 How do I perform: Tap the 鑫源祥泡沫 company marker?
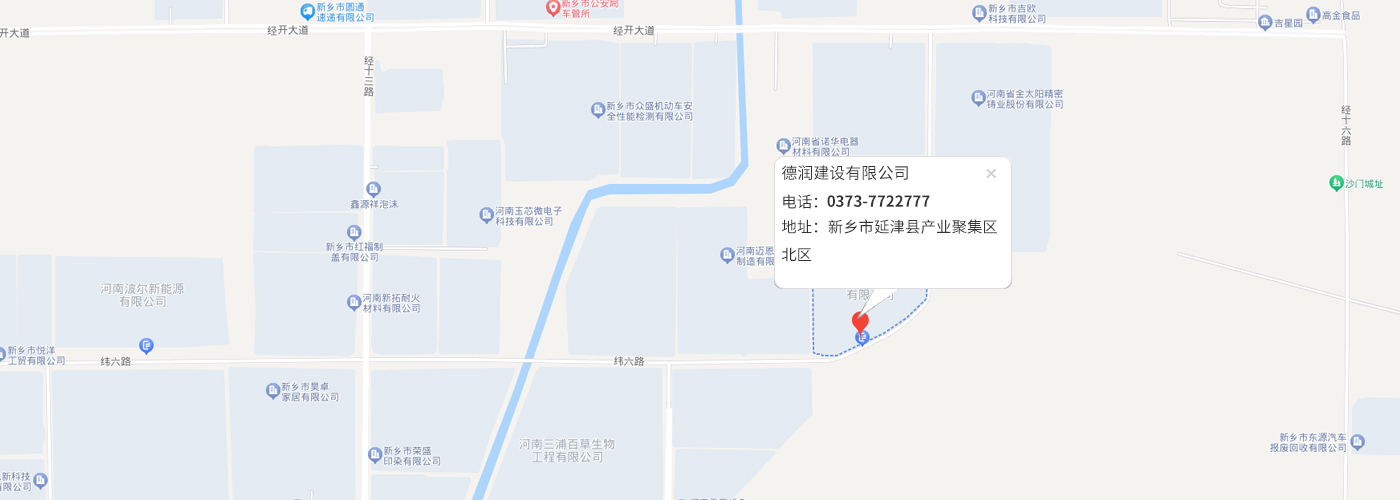tap(373, 189)
